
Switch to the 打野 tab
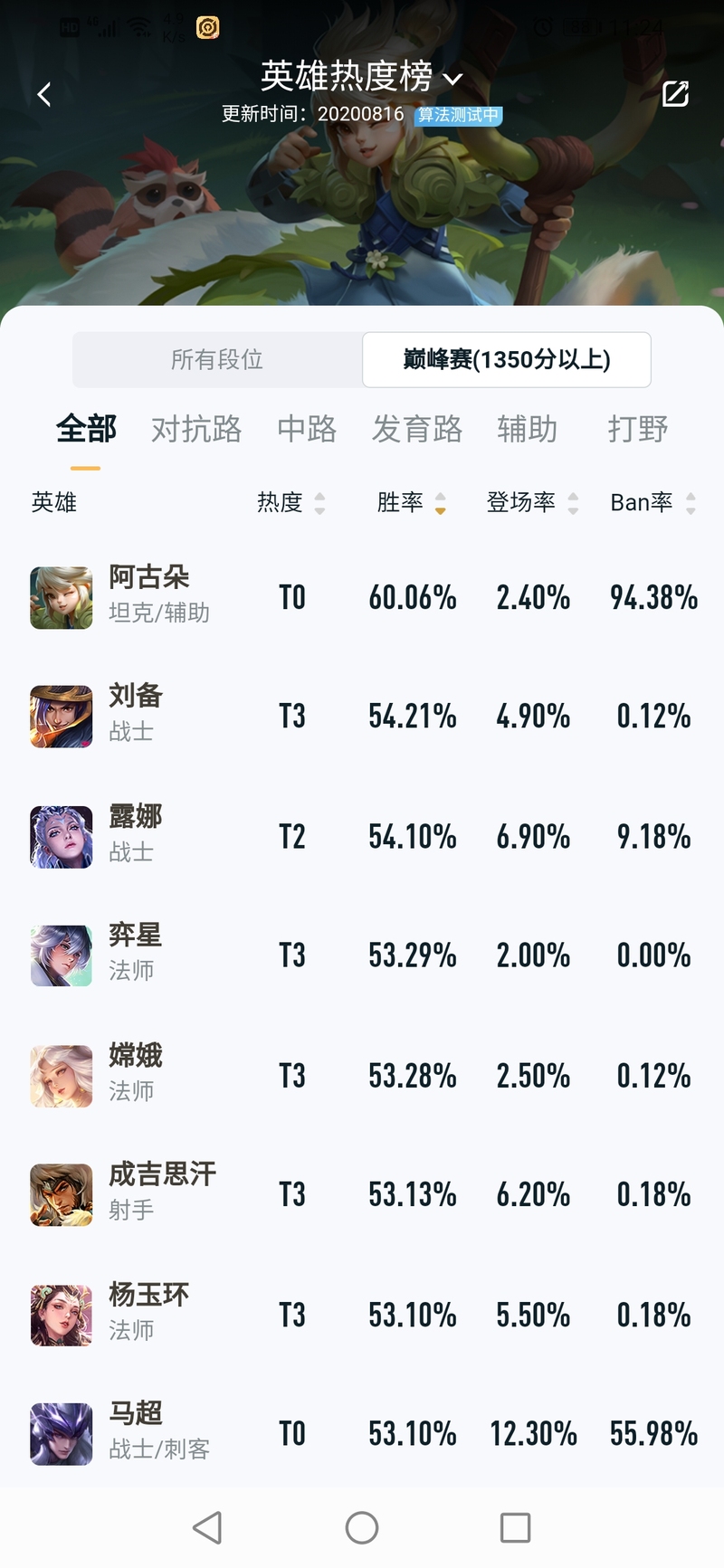pos(638,429)
